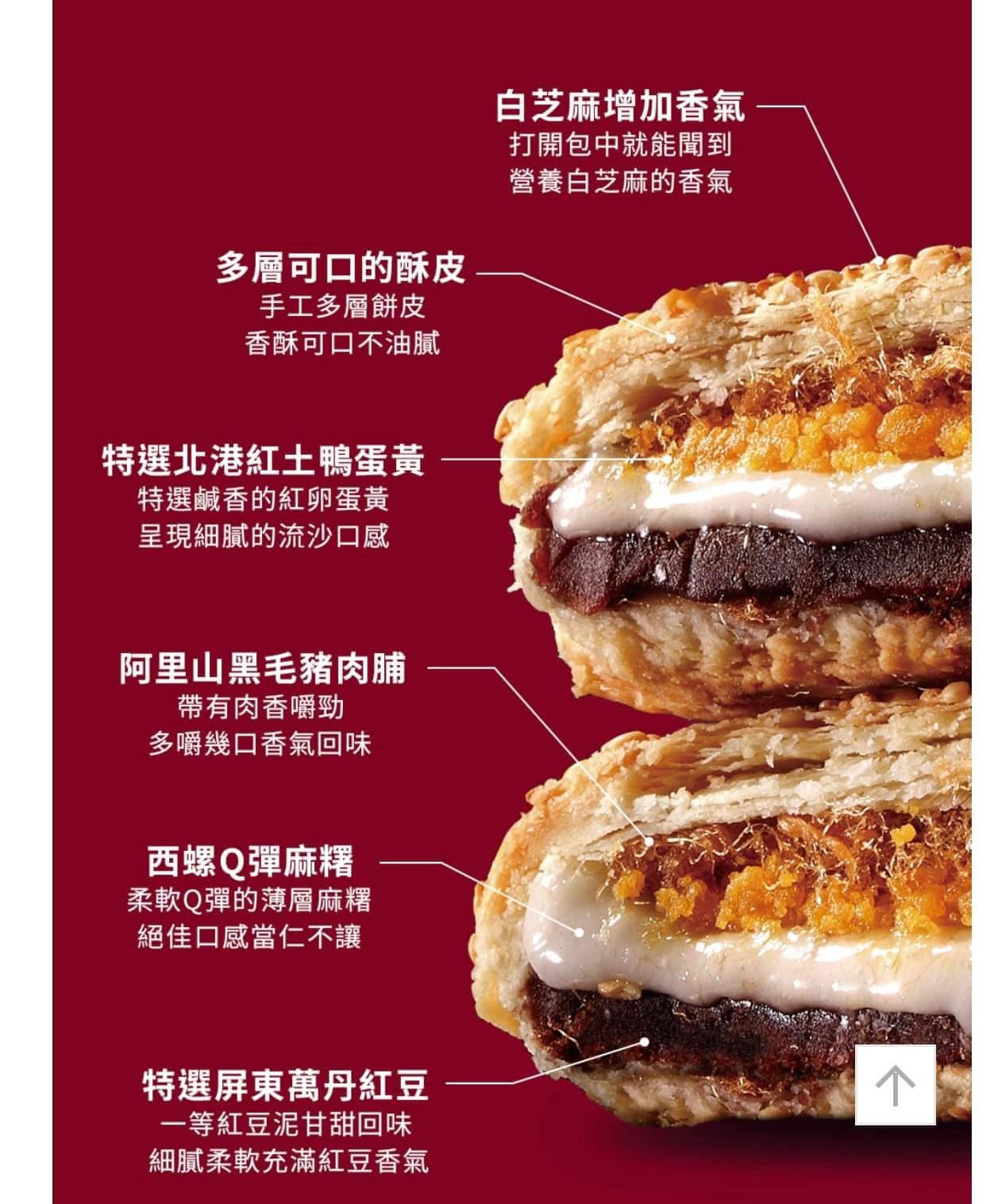Tap the back-to-top arrow button
This screenshot has width=994, height=1204.
(895, 1085)
